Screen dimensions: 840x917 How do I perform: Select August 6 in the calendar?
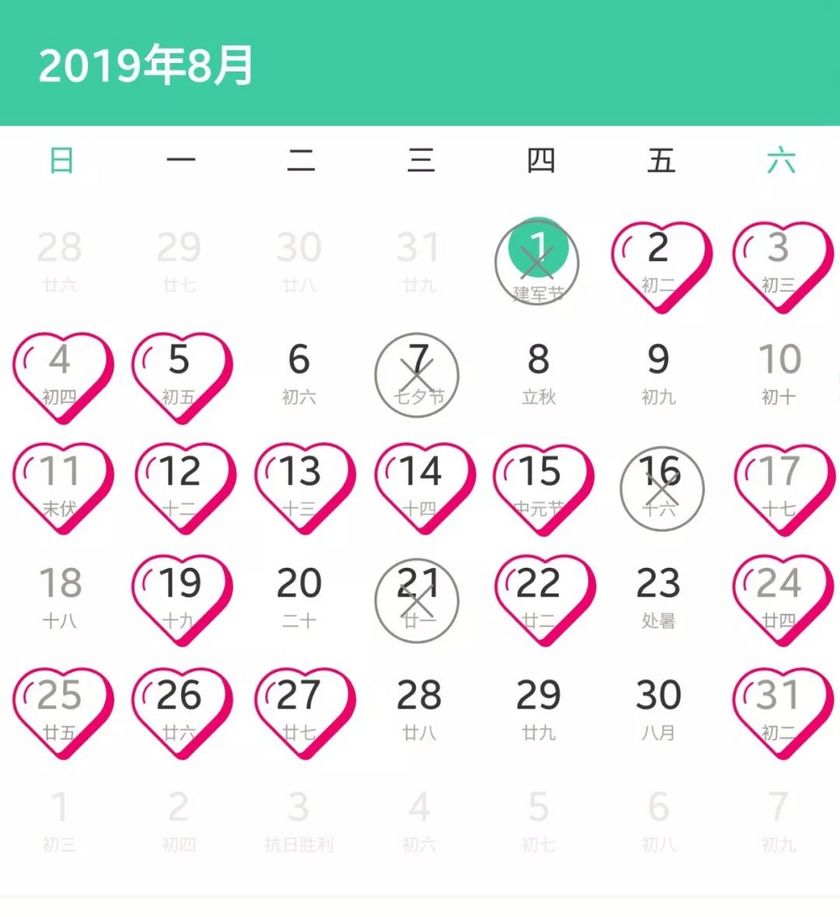click(299, 372)
